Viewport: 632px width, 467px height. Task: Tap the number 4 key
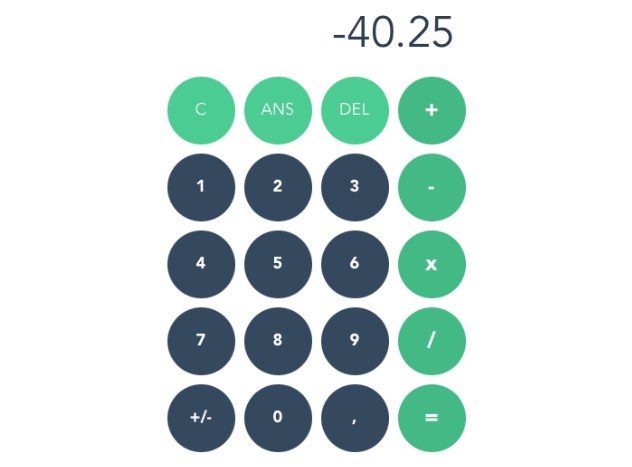click(x=201, y=264)
